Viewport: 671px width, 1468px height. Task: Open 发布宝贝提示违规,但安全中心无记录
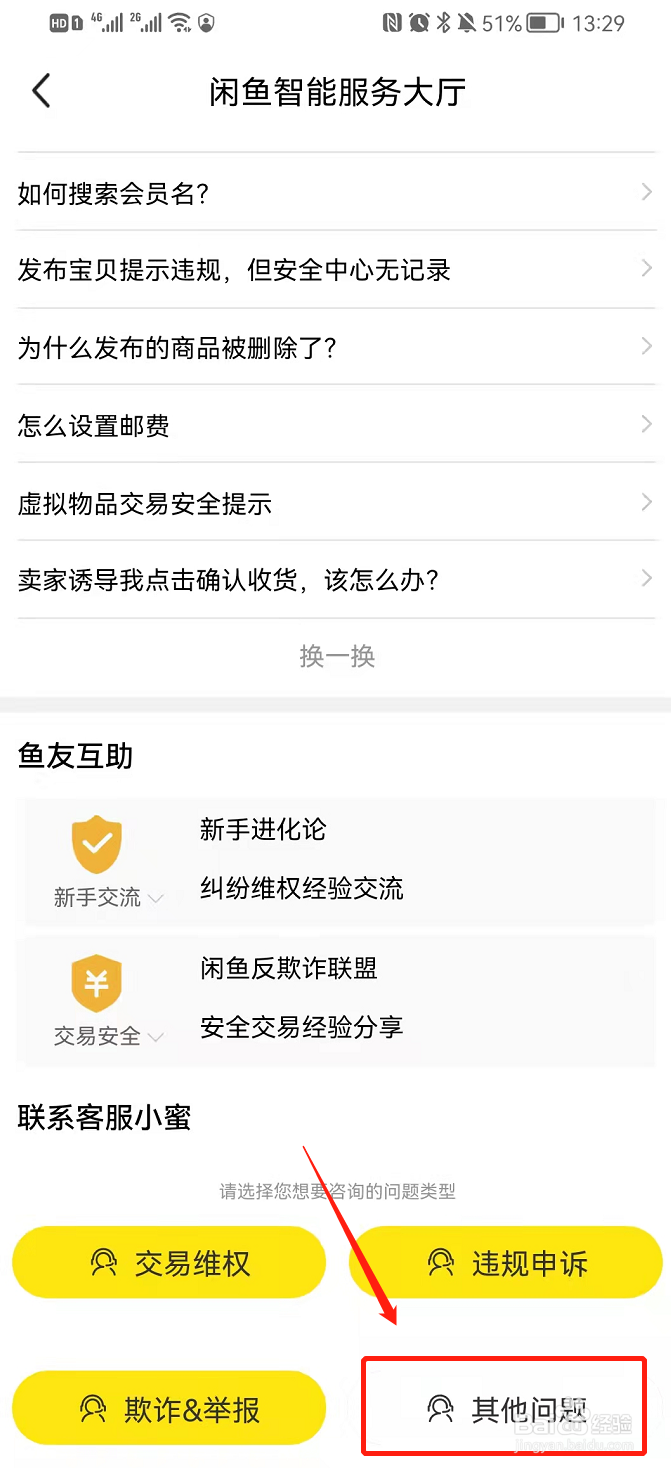click(x=335, y=269)
